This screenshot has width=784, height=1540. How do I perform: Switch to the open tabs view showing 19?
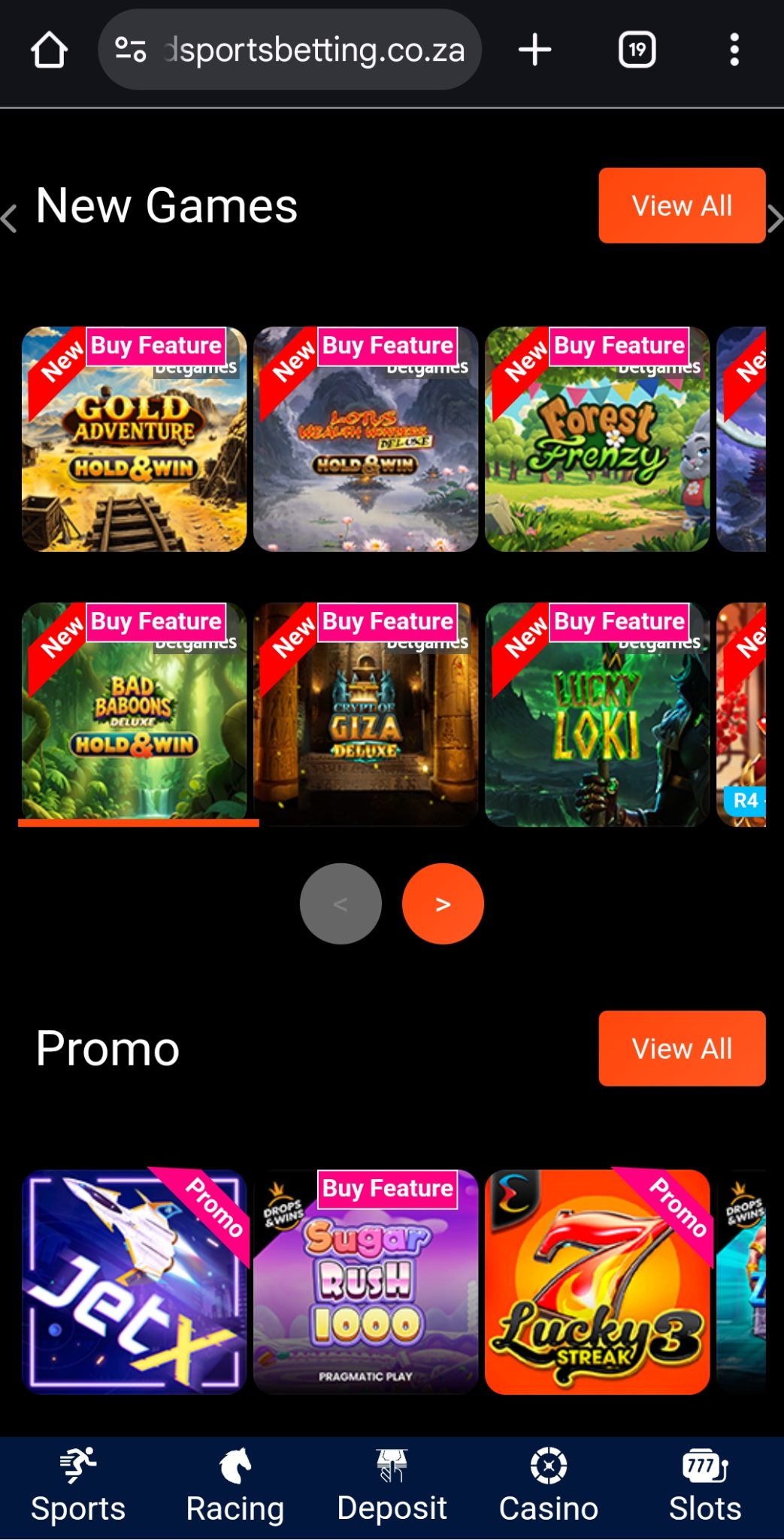(636, 50)
